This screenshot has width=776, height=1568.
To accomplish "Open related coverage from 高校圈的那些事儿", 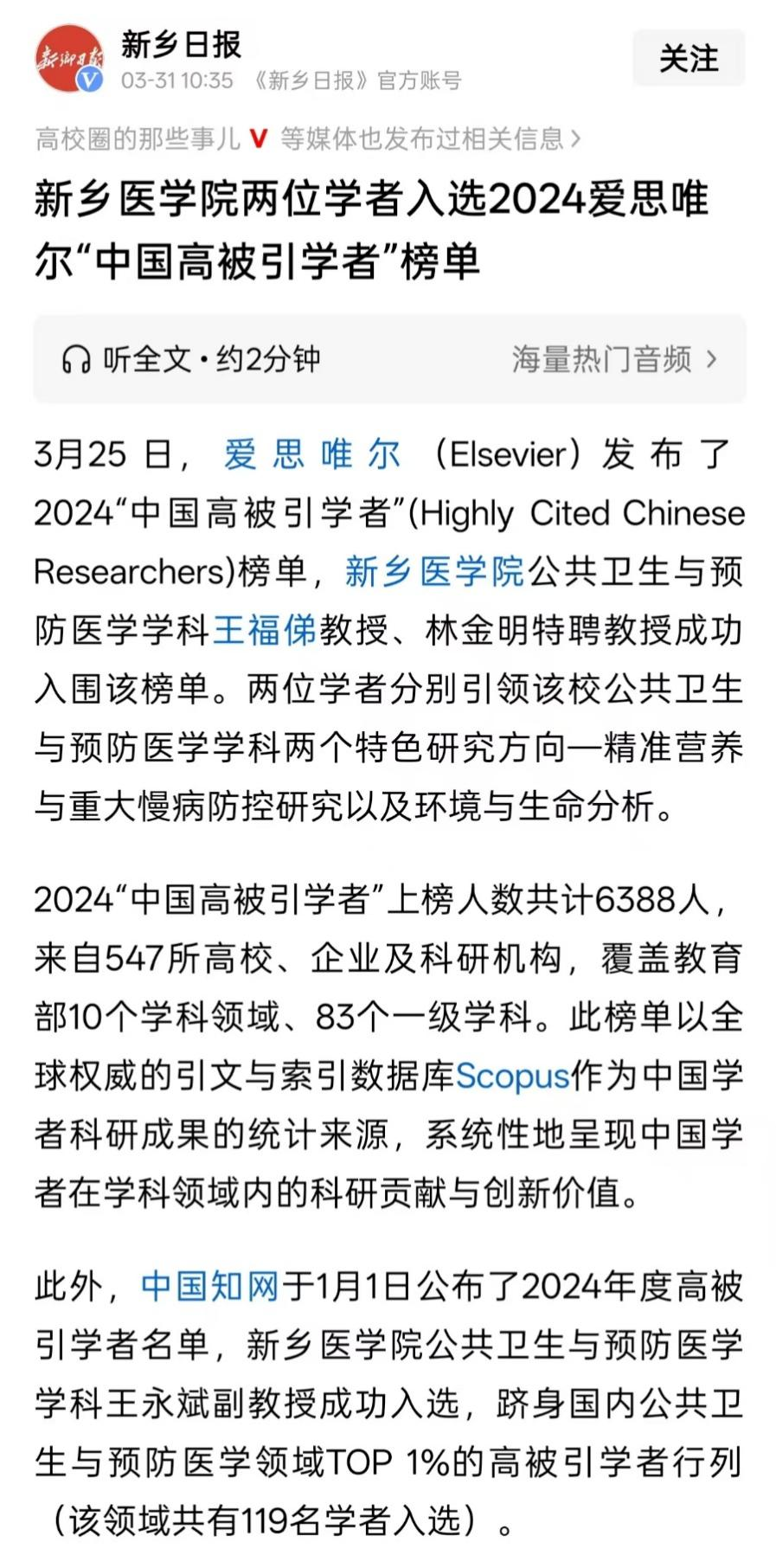I will pos(308,138).
